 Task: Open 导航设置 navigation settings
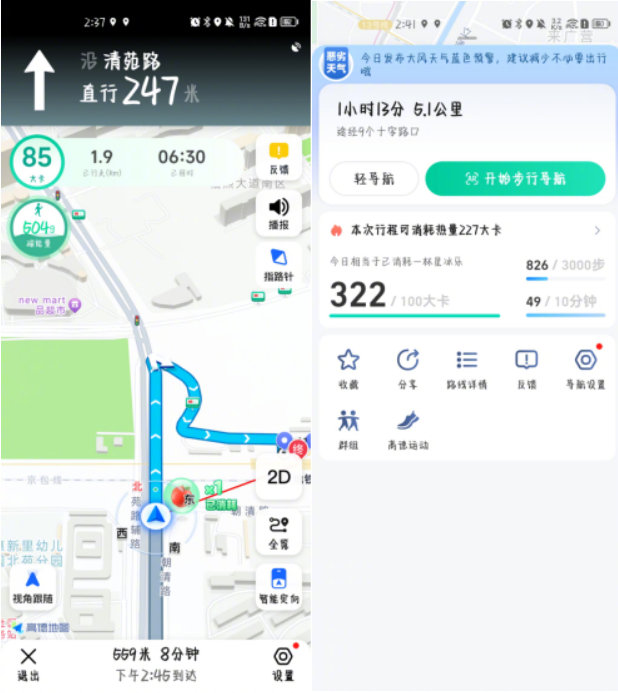pyautogui.click(x=585, y=366)
